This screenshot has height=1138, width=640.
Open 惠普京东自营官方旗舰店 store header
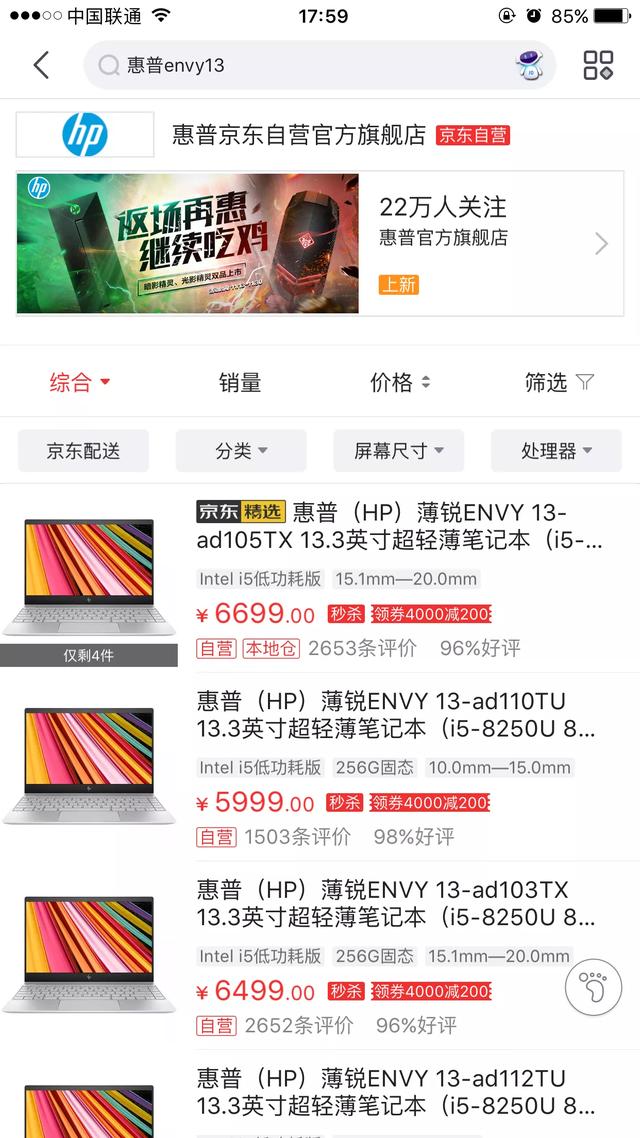[x=298, y=135]
